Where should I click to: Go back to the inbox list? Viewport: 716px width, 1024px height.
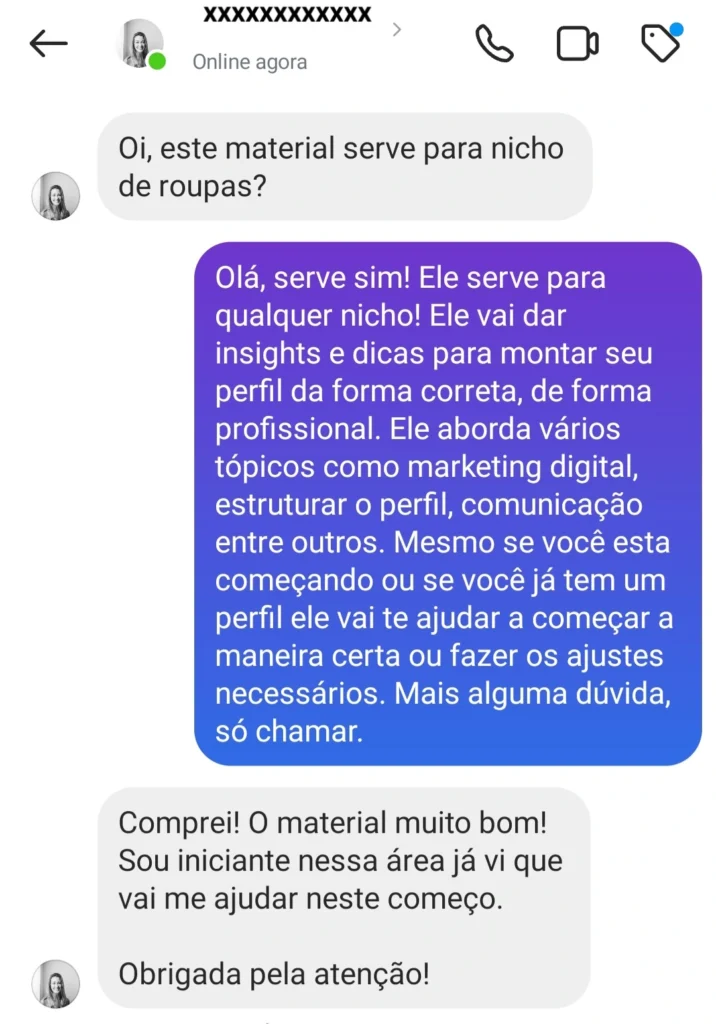click(x=48, y=44)
